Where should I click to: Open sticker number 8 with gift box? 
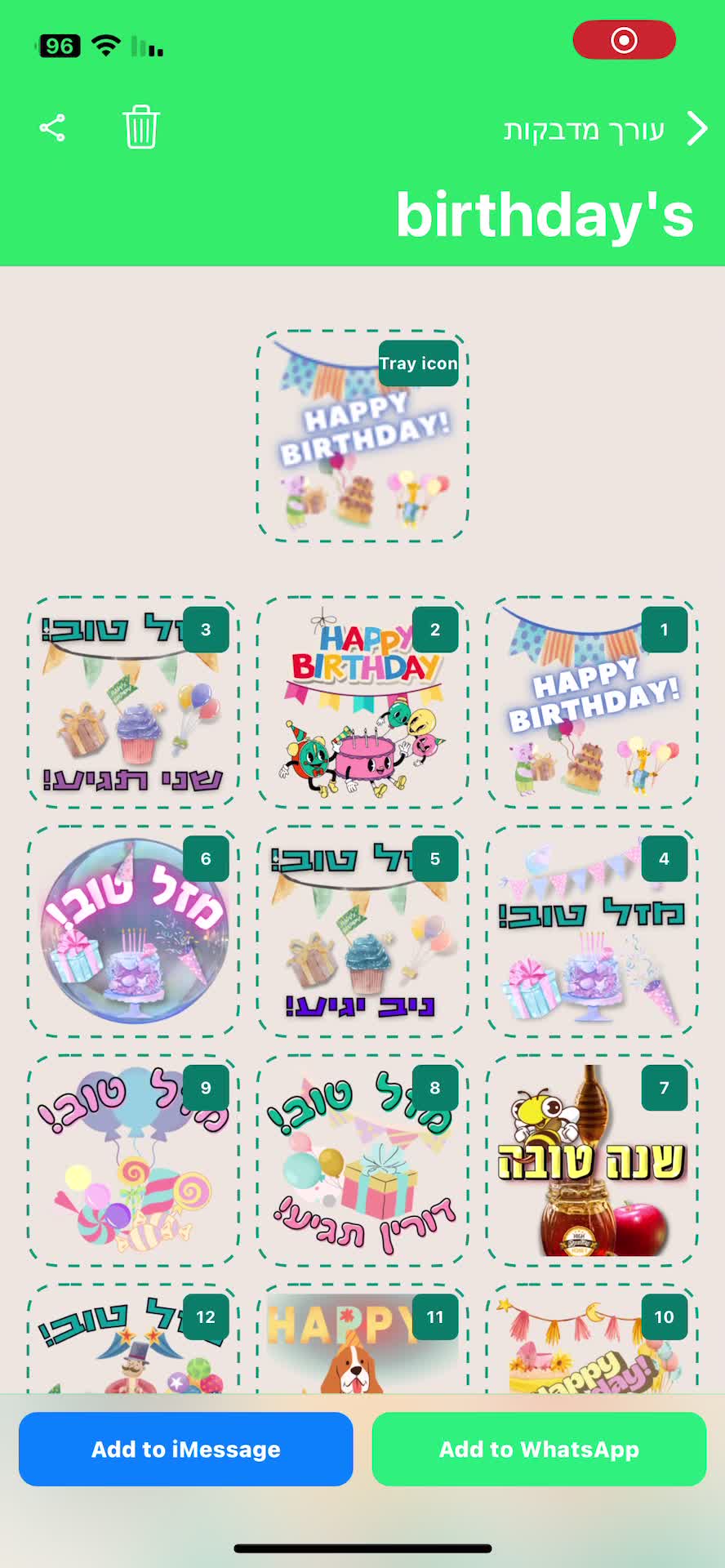(362, 1160)
